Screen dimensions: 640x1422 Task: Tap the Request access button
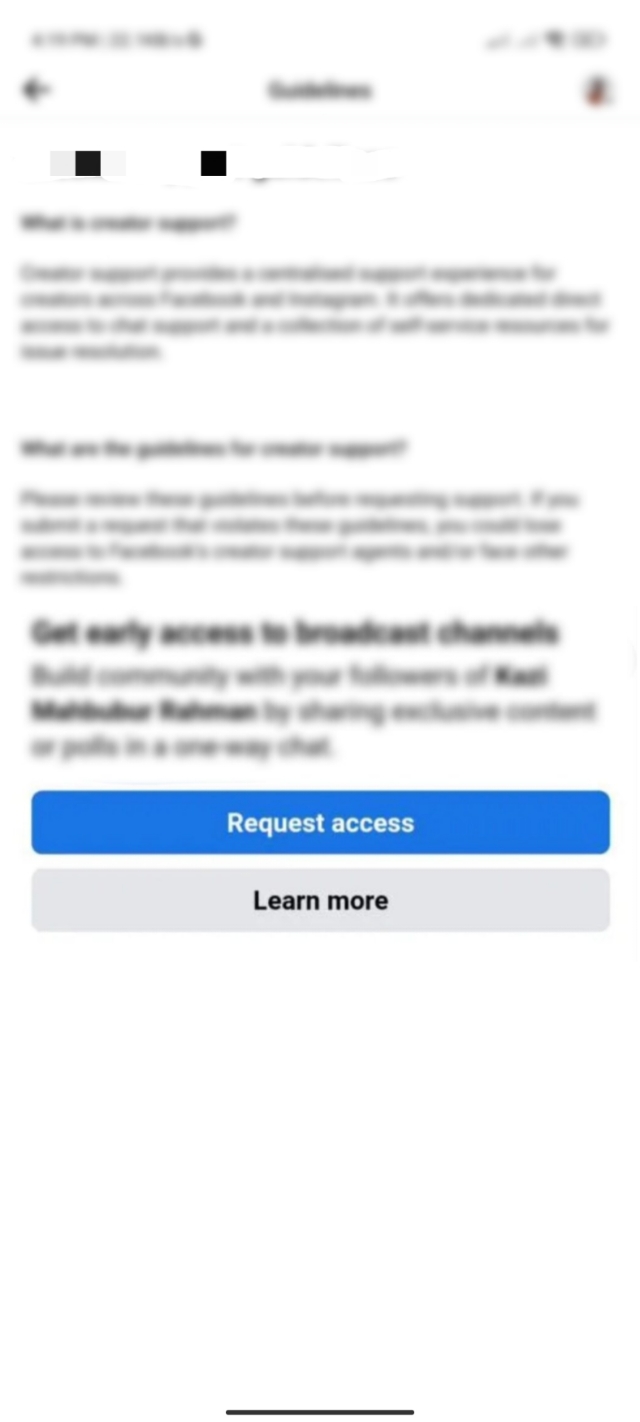click(320, 822)
